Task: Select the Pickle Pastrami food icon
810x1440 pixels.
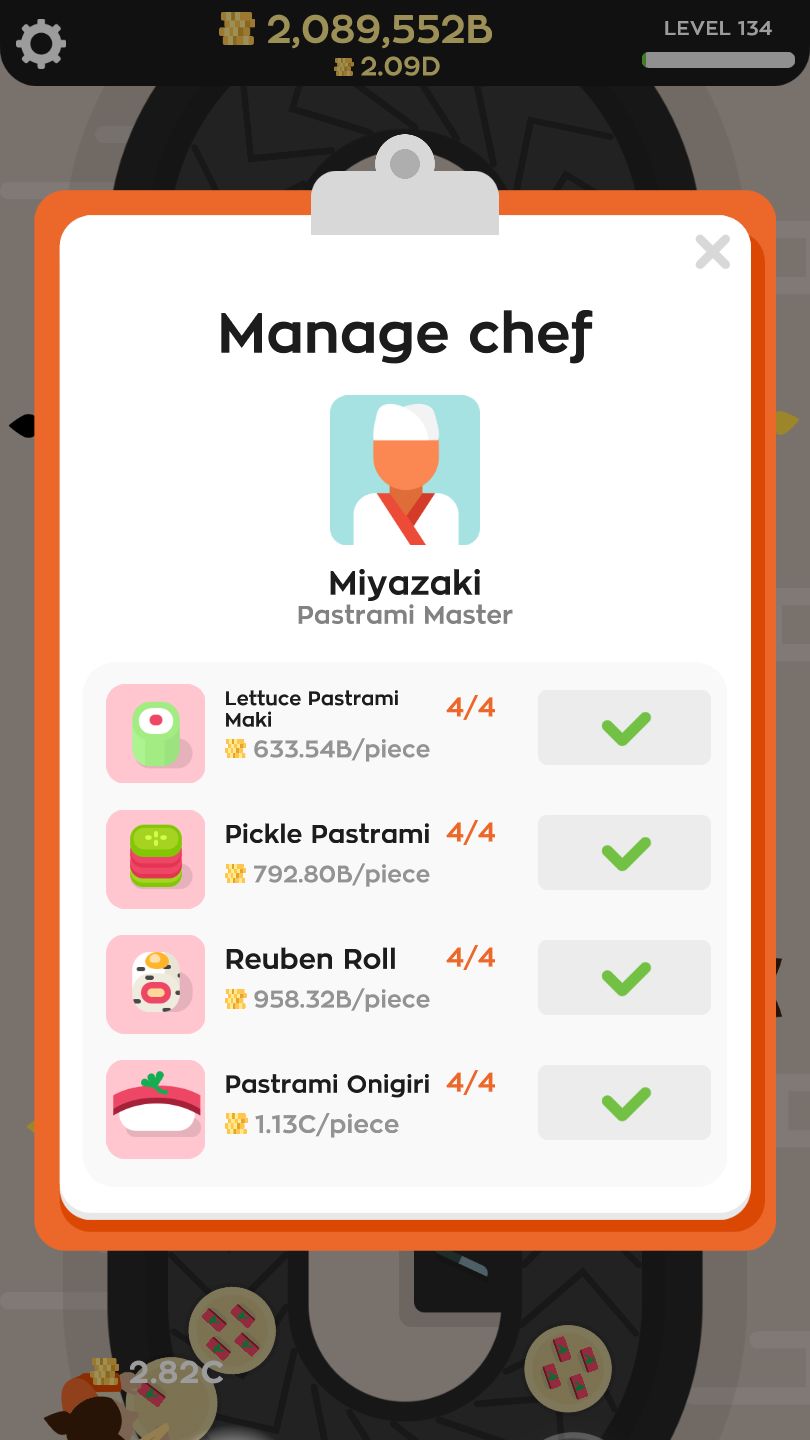Action: tap(155, 858)
